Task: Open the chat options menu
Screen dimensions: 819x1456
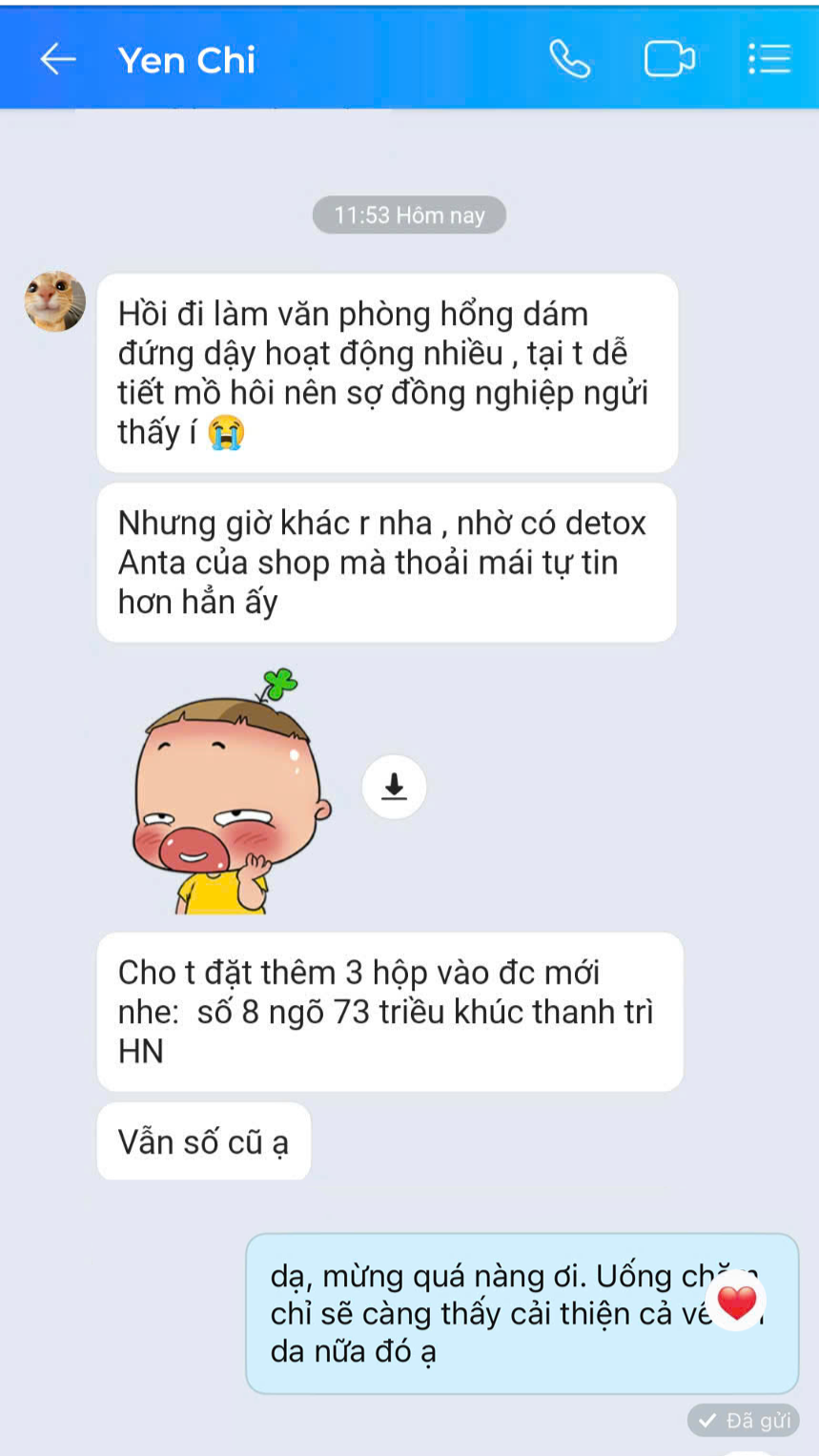Action: click(769, 59)
